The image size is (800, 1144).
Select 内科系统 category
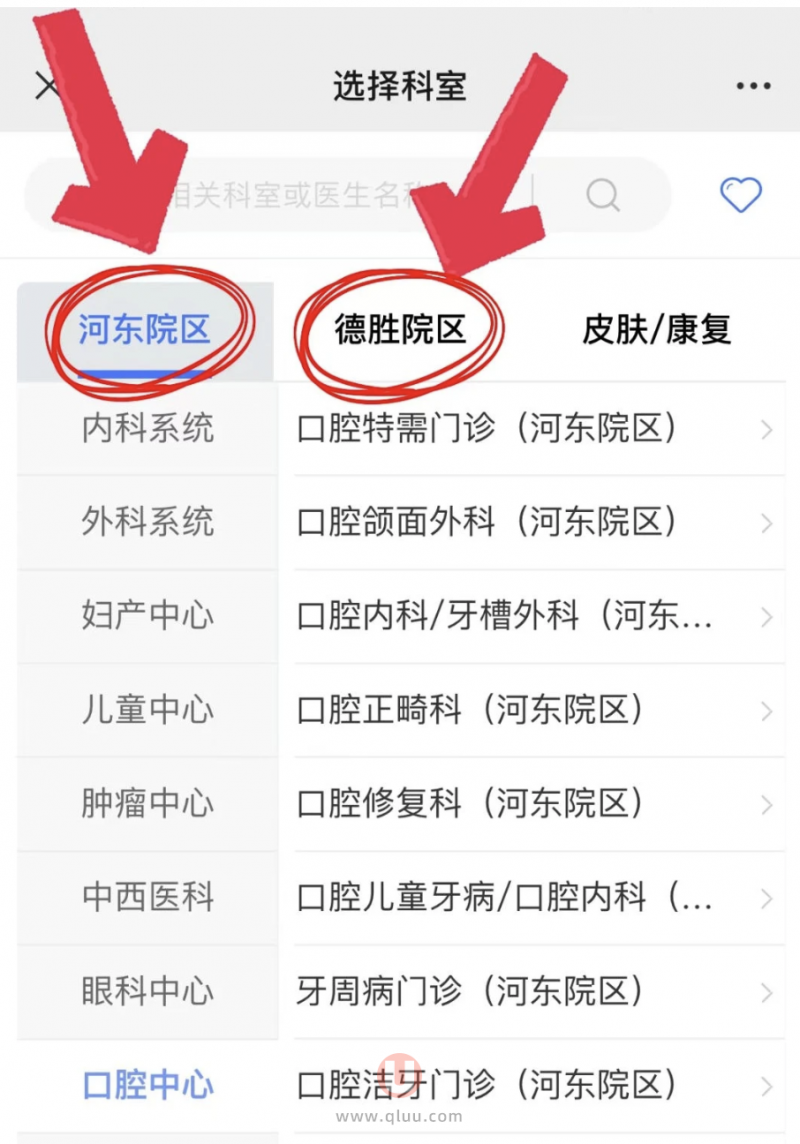pos(147,430)
